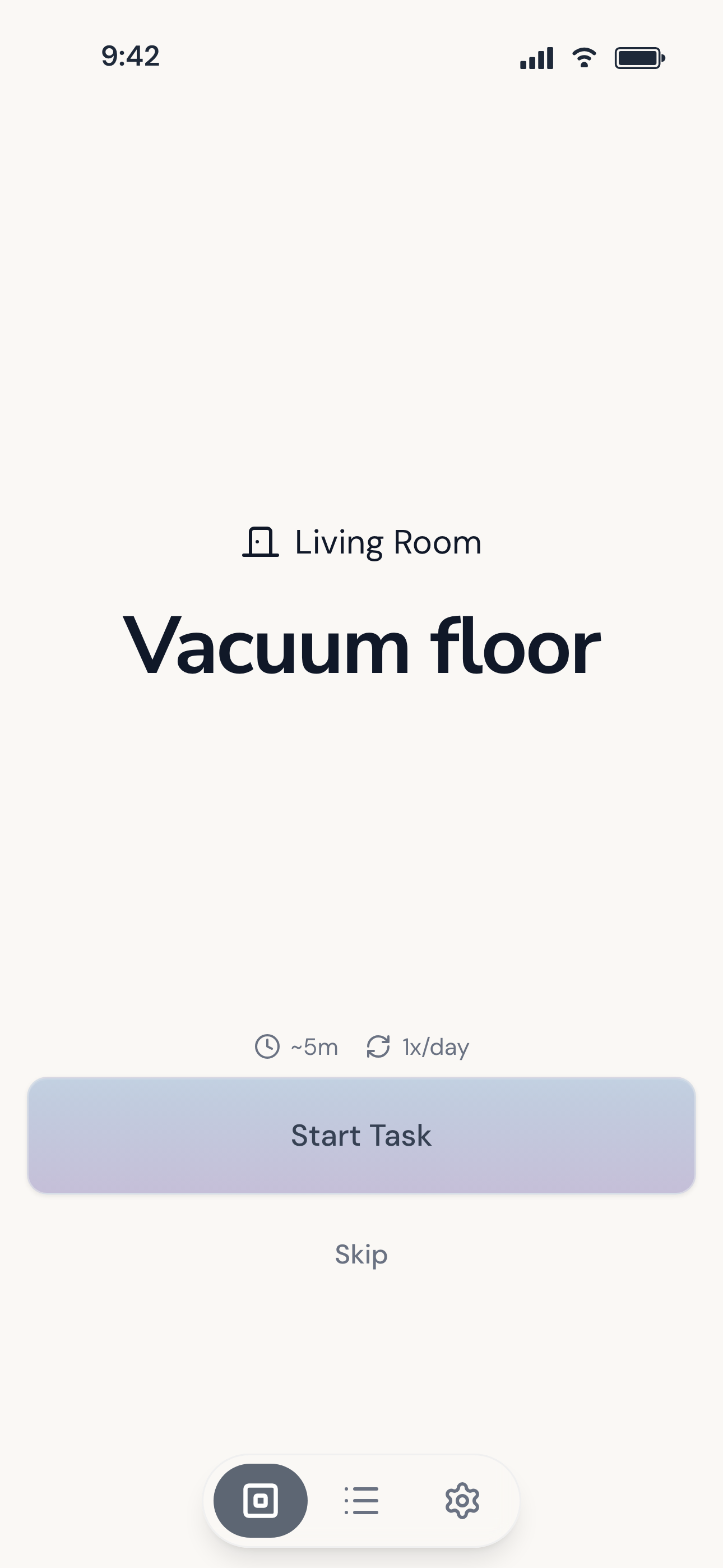Image resolution: width=723 pixels, height=1568 pixels.
Task: Tap the clock icon beside the duration estimate
Action: (x=267, y=1046)
